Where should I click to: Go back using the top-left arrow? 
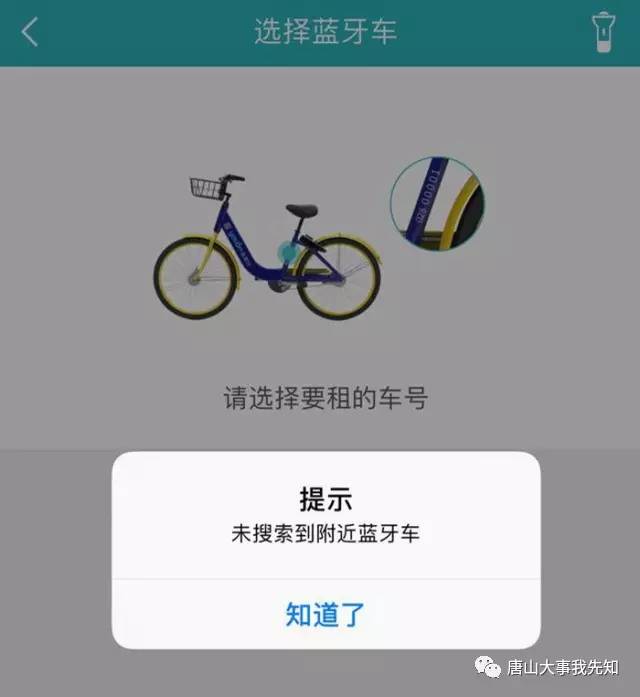(30, 32)
